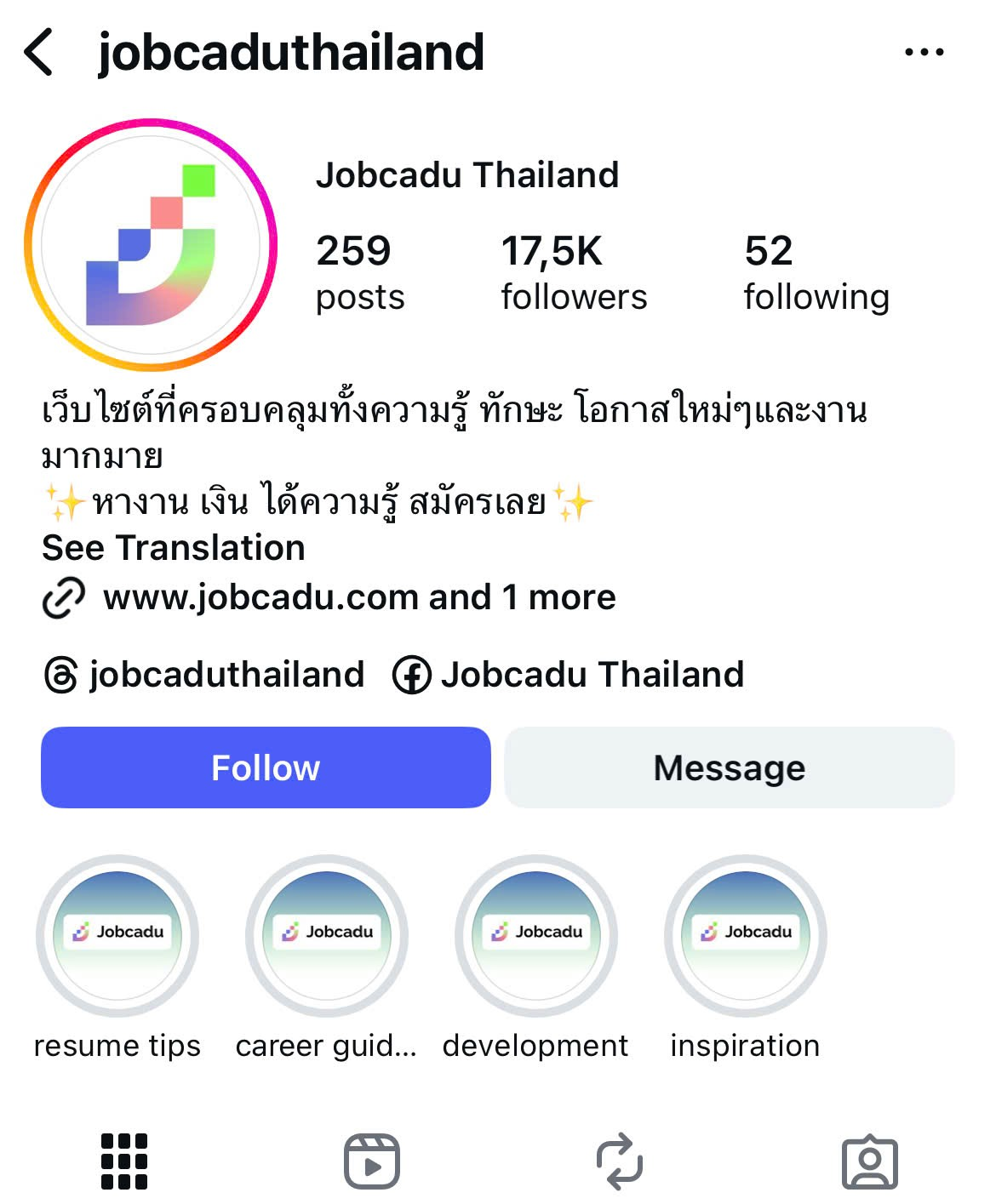The height and width of the screenshot is (1204, 996).
Task: Click the link chain icon beside the website
Action: coord(60,597)
